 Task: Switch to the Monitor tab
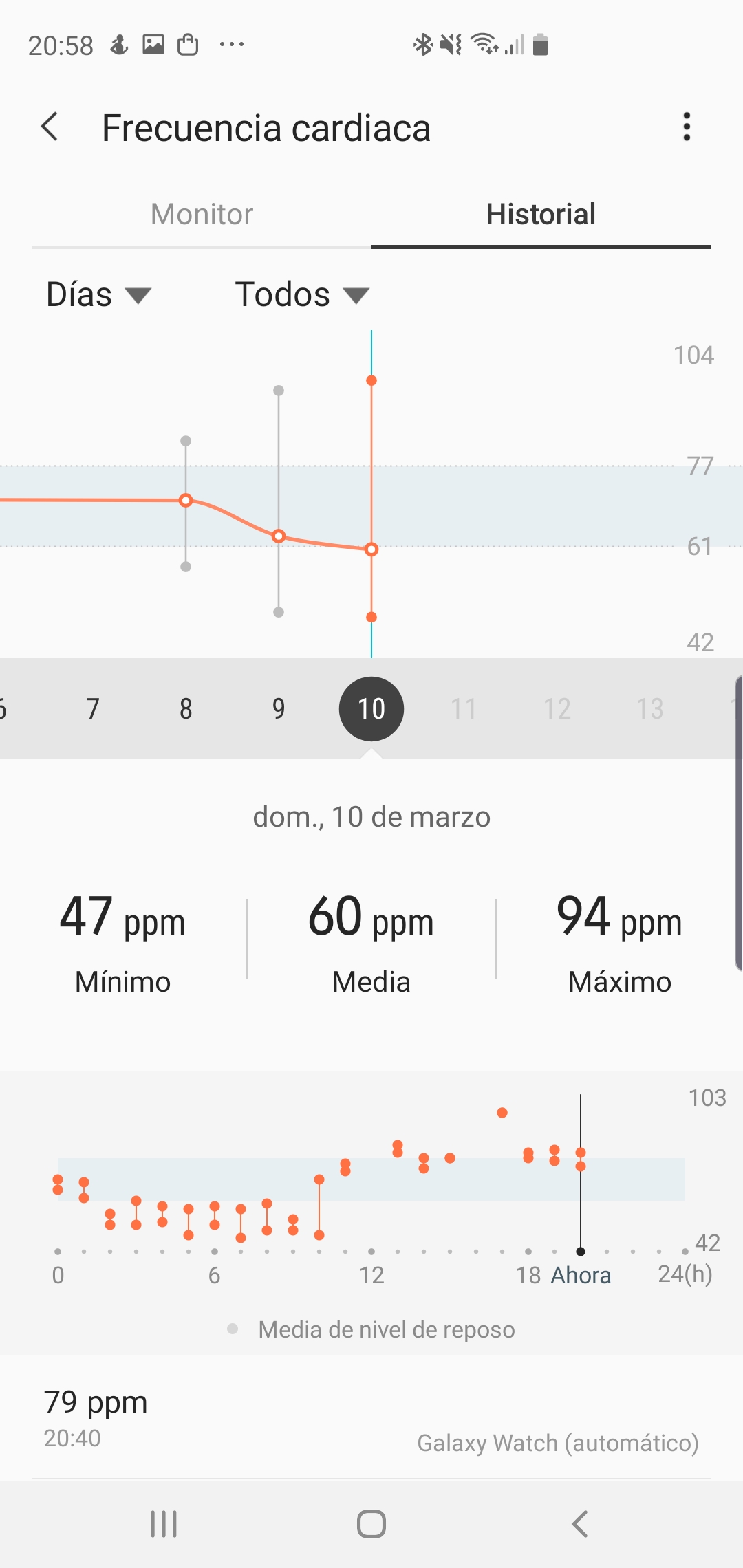(x=202, y=214)
